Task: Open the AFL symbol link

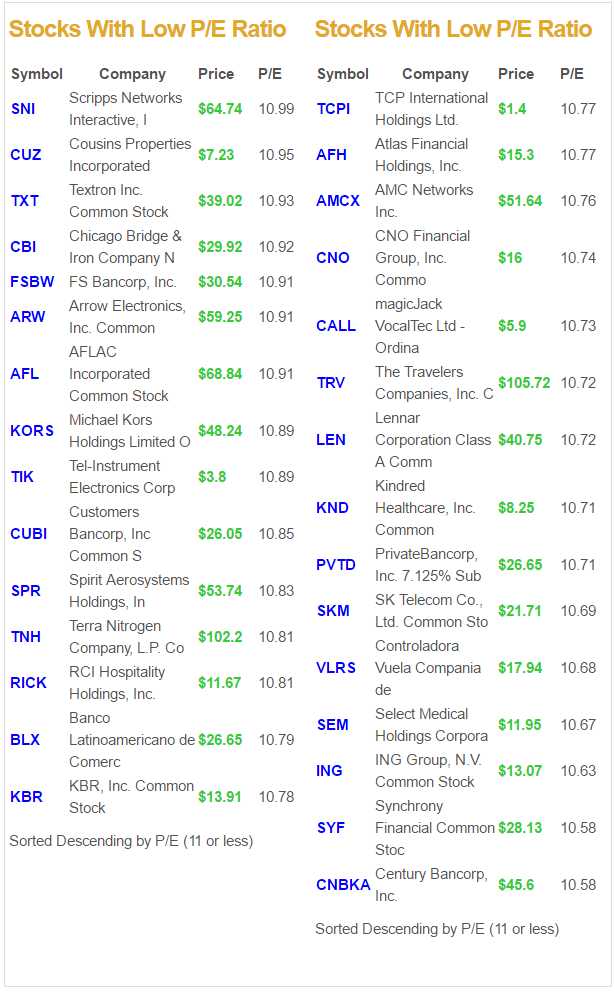Action: pos(24,374)
